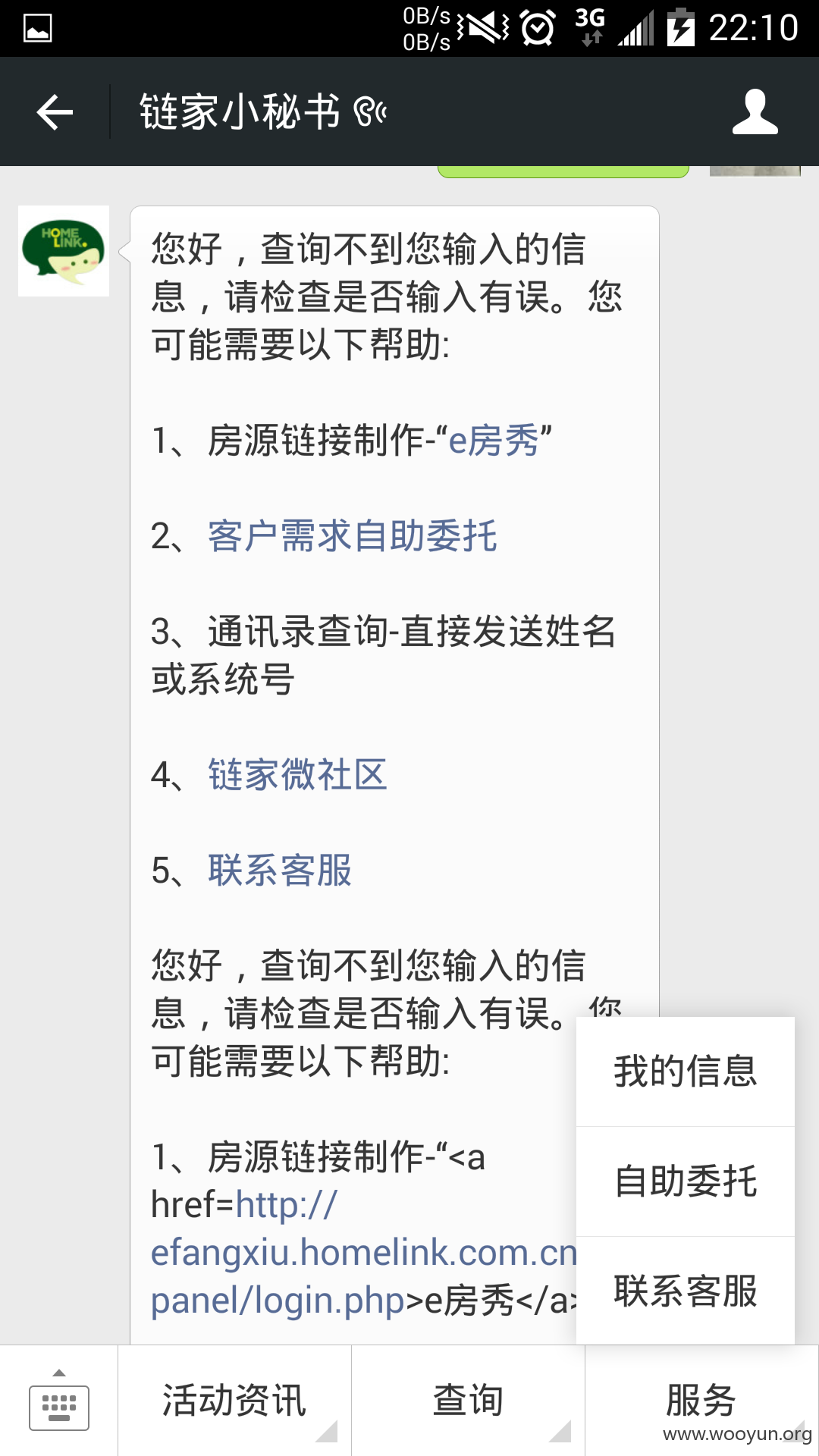Tap the 联系客服 link in message

pos(280,870)
